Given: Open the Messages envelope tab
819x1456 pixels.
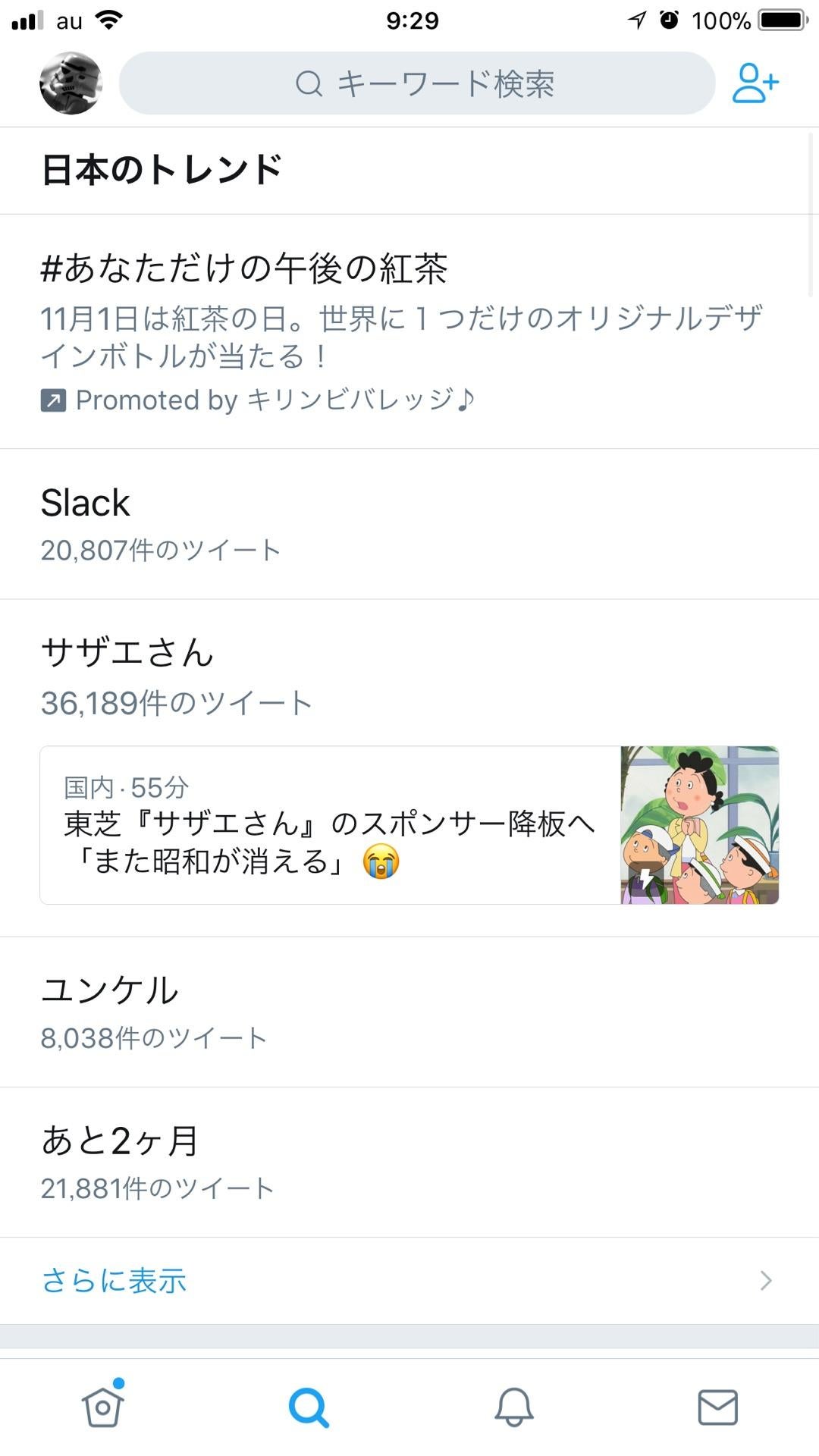Looking at the screenshot, I should (717, 1407).
